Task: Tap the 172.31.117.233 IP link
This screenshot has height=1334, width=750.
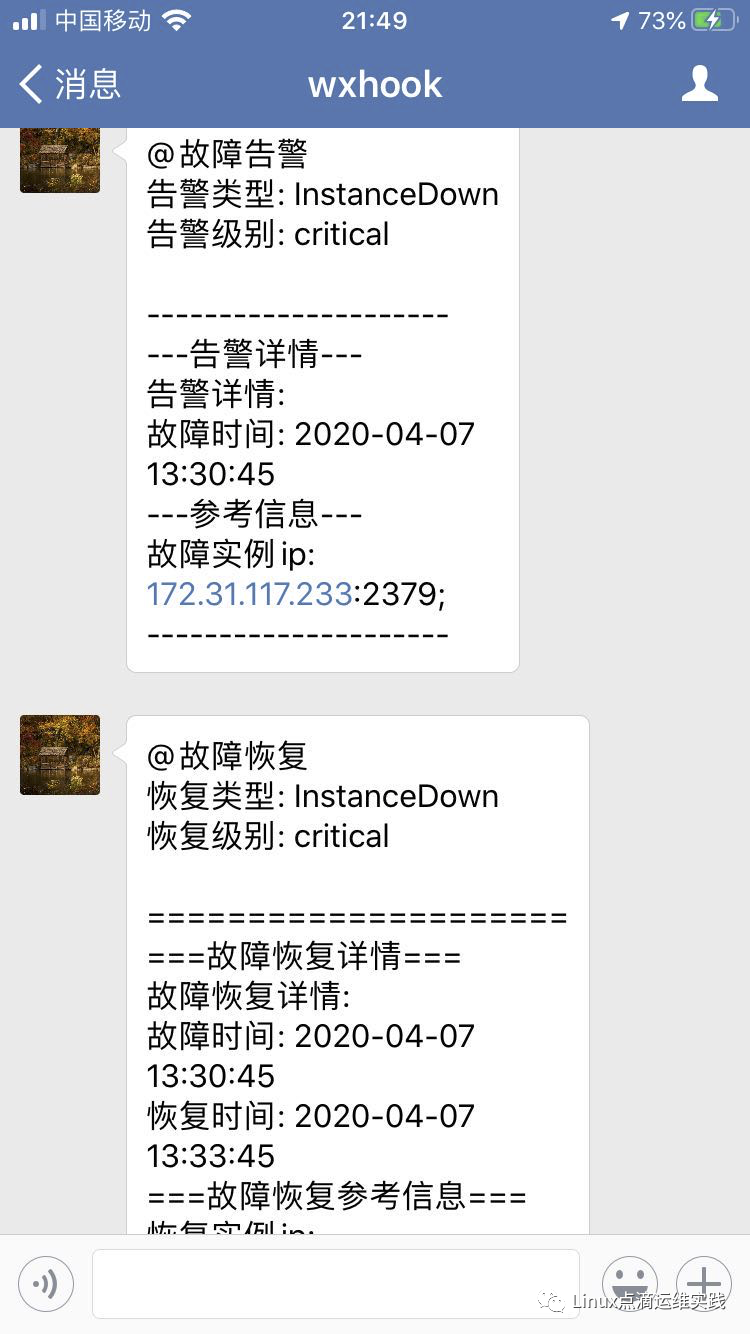Action: [249, 594]
